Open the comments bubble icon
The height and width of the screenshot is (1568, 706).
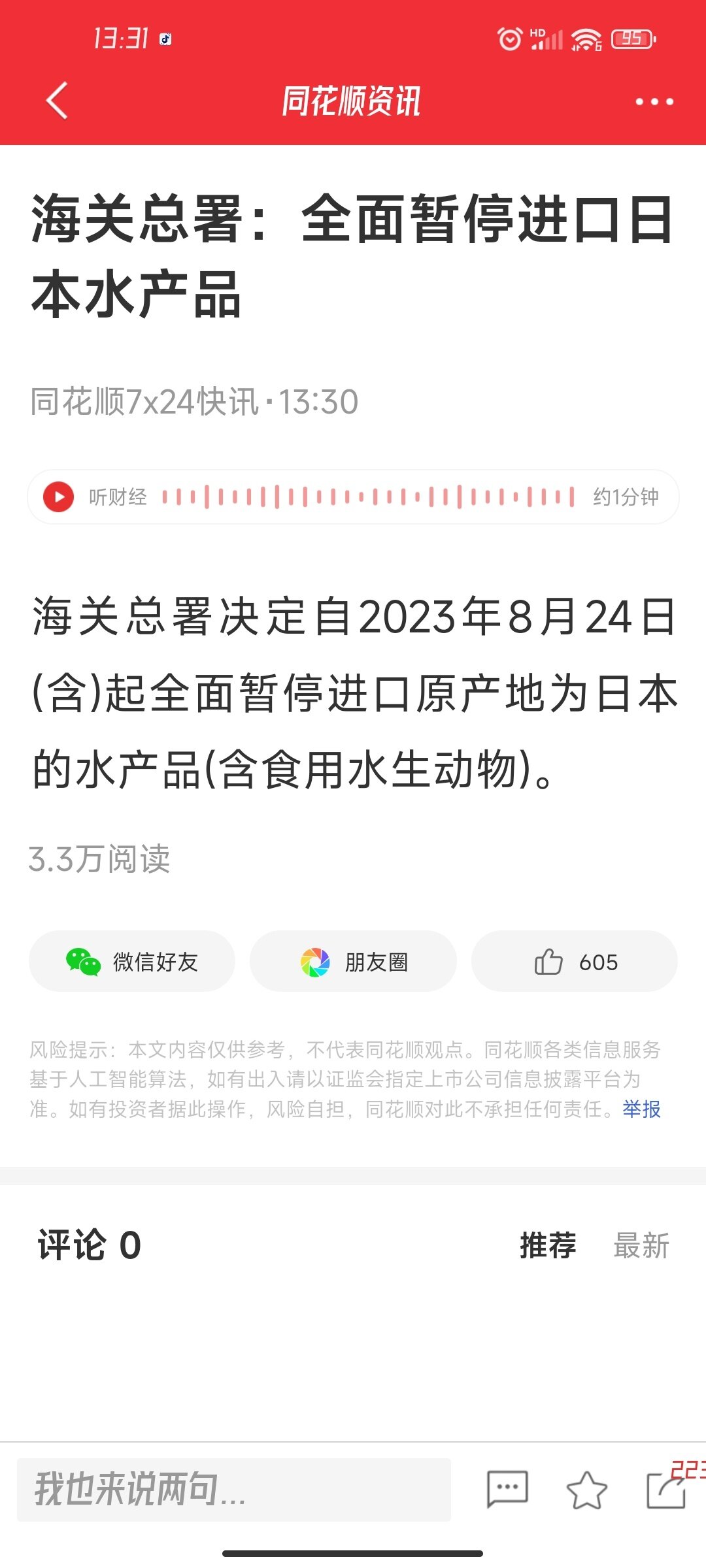click(507, 1490)
